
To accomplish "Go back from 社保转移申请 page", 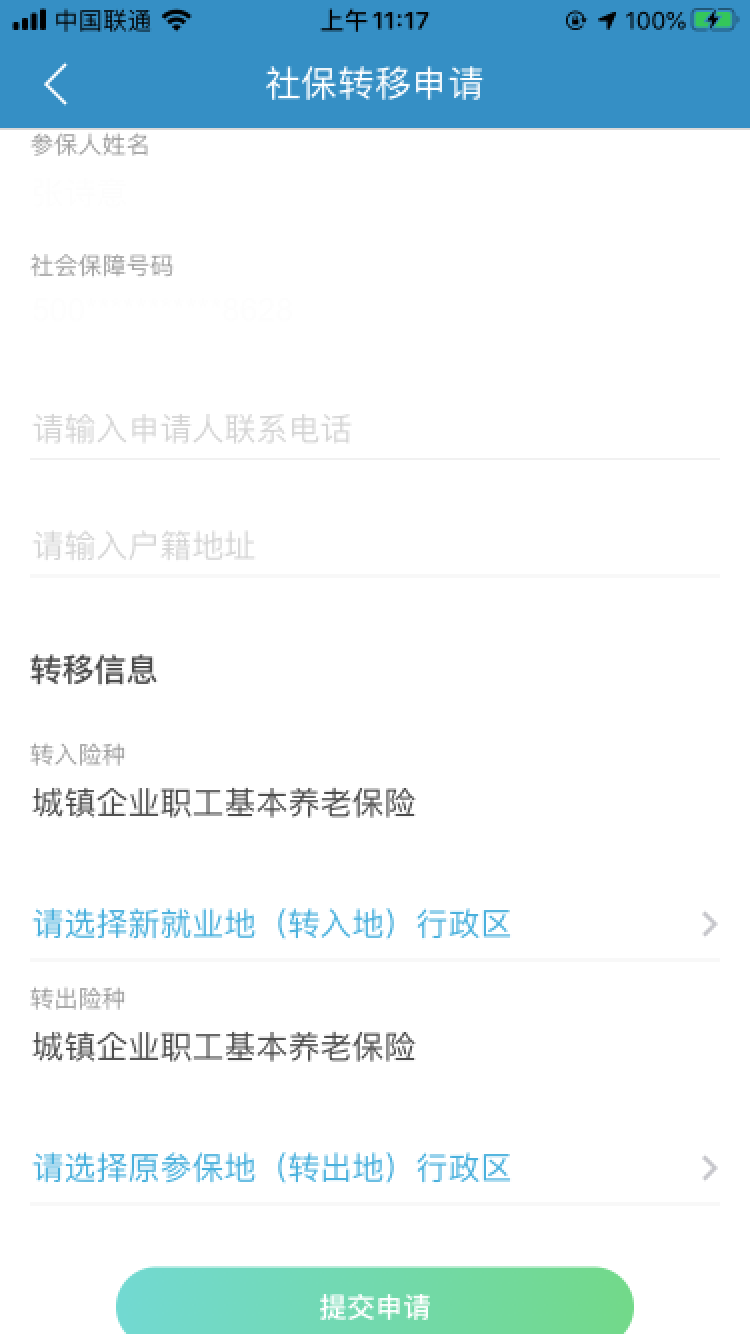I will [56, 84].
